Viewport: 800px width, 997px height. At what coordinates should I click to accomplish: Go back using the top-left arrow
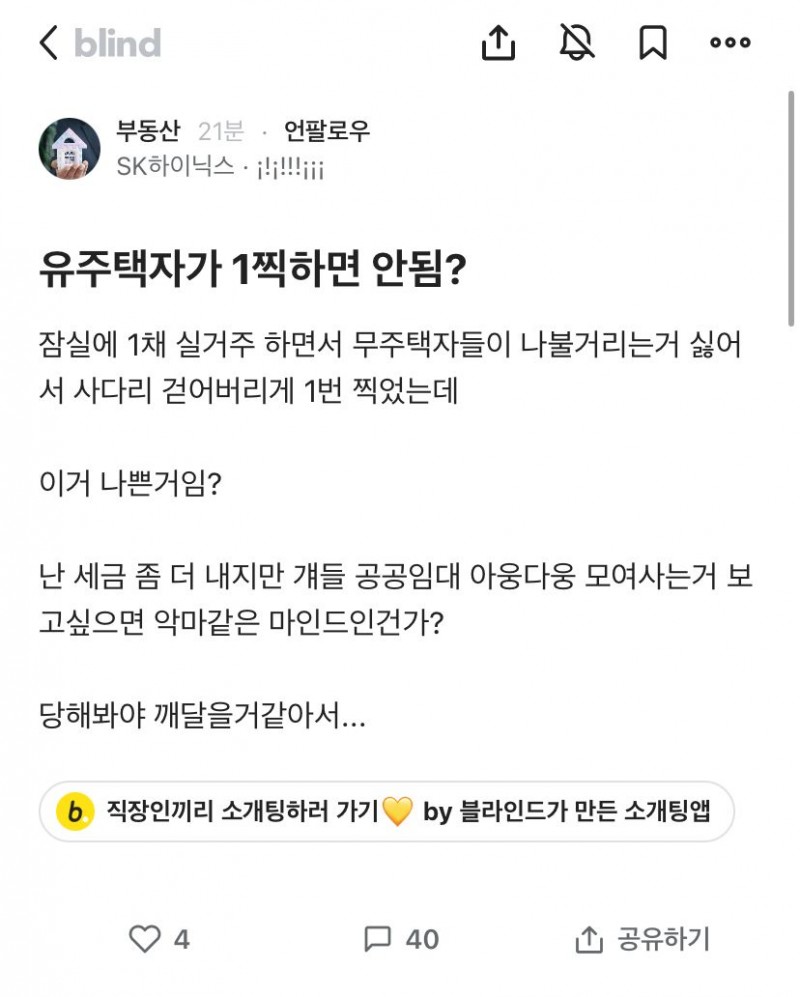click(x=48, y=43)
